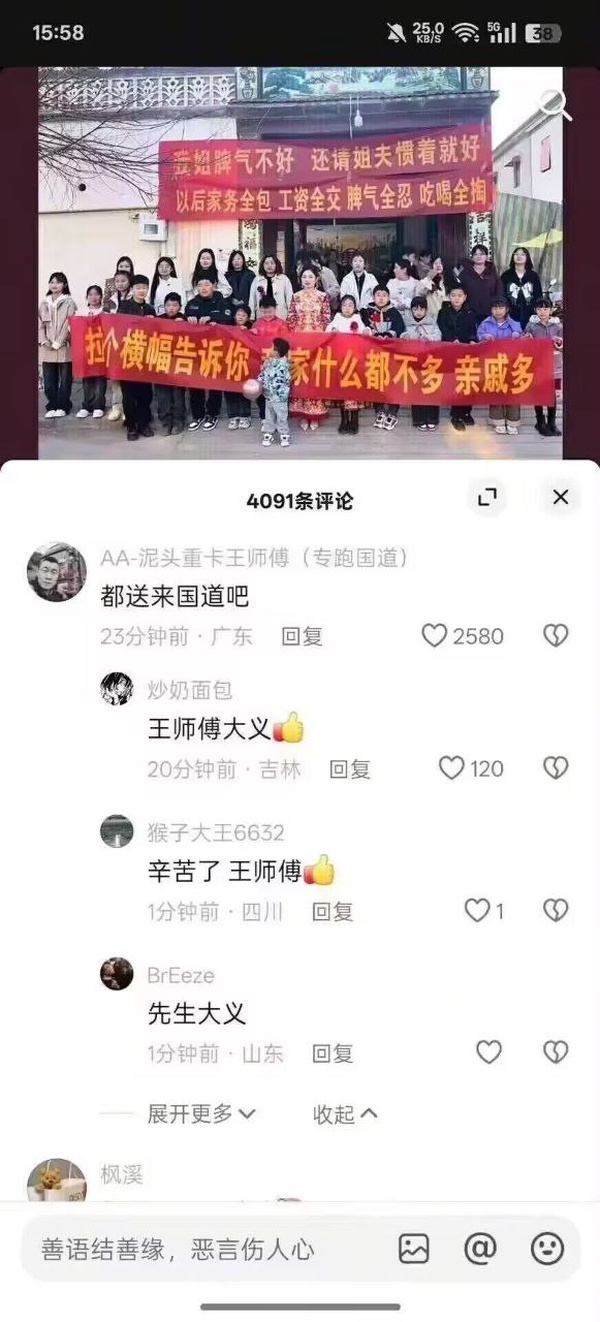Like the comment 都送来国道吧
Screen dimensions: 600x1322
pyautogui.click(x=434, y=636)
